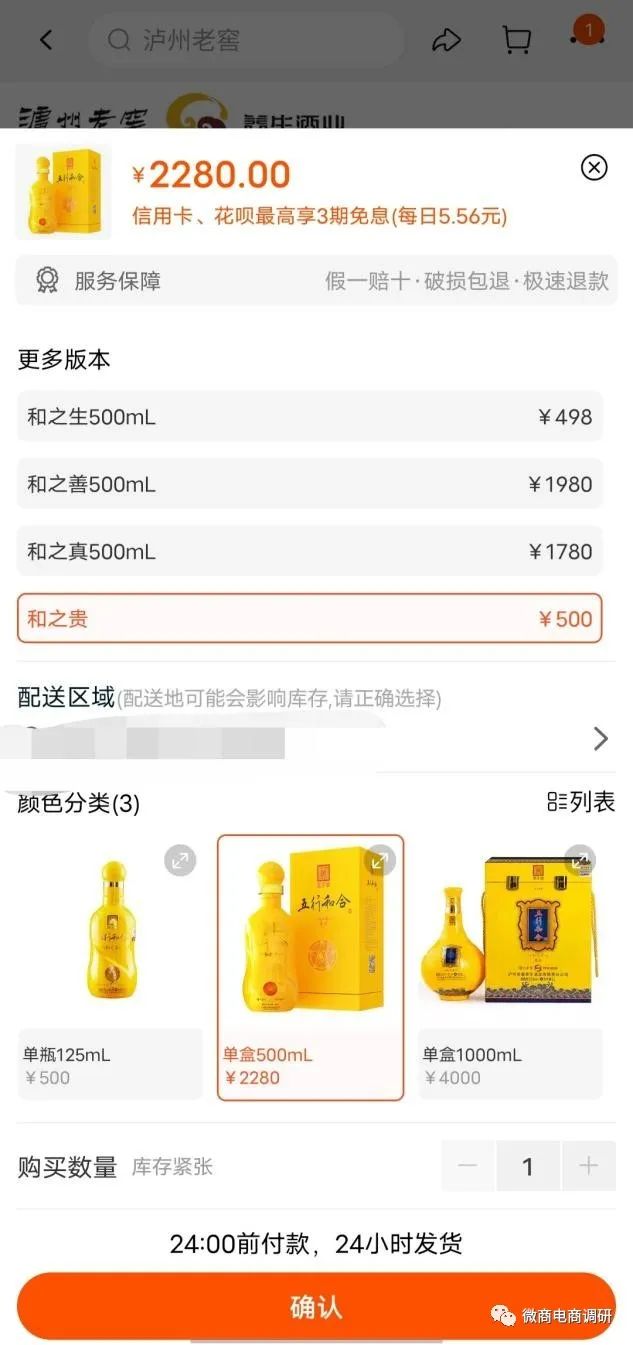Open the delivery region selector

tap(600, 739)
